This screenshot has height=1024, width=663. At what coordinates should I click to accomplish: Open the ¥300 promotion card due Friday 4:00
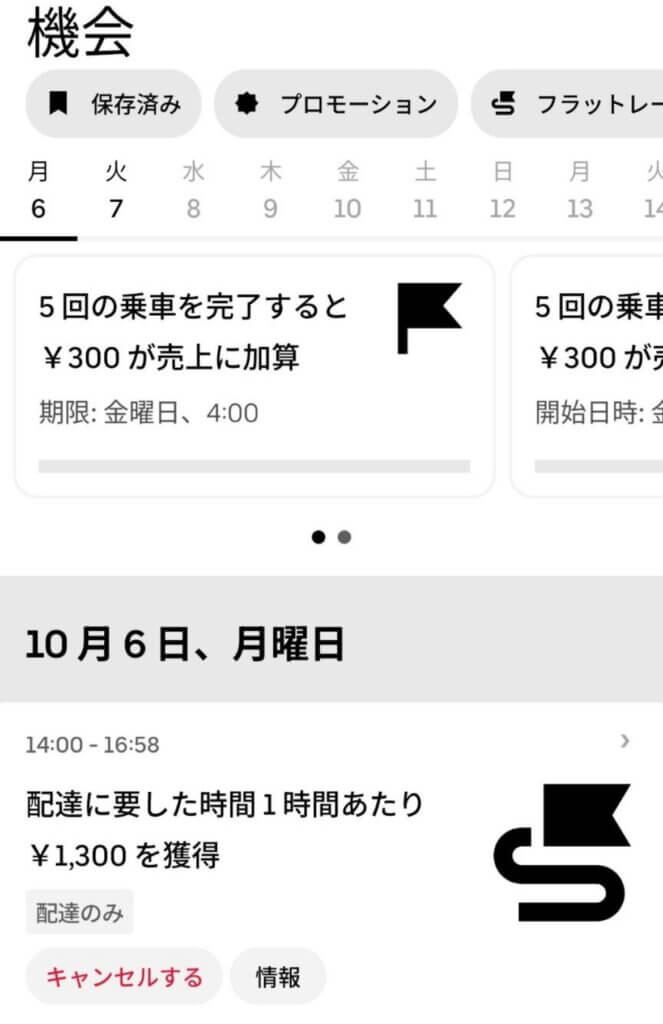[x=254, y=375]
